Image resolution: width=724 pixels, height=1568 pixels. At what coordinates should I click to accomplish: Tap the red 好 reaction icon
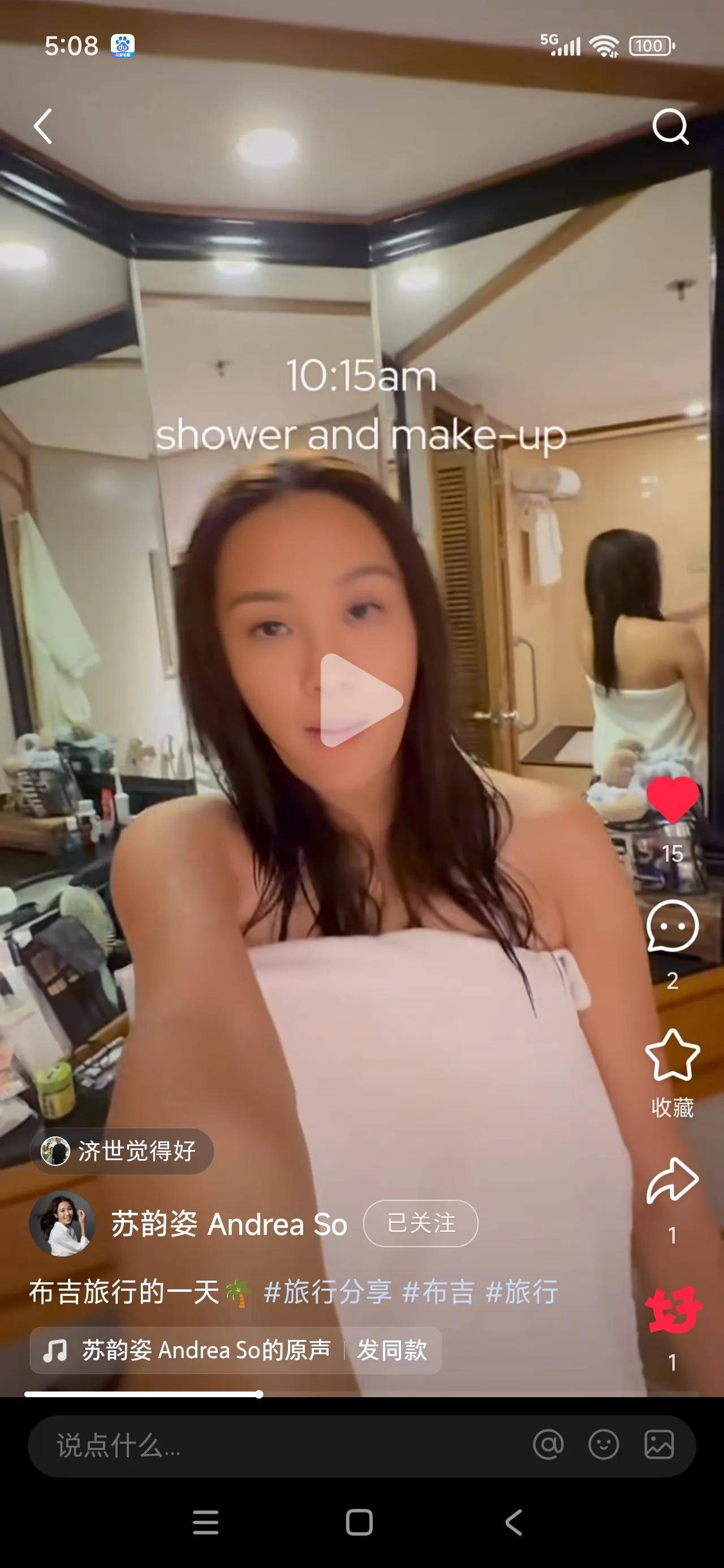[x=673, y=1309]
